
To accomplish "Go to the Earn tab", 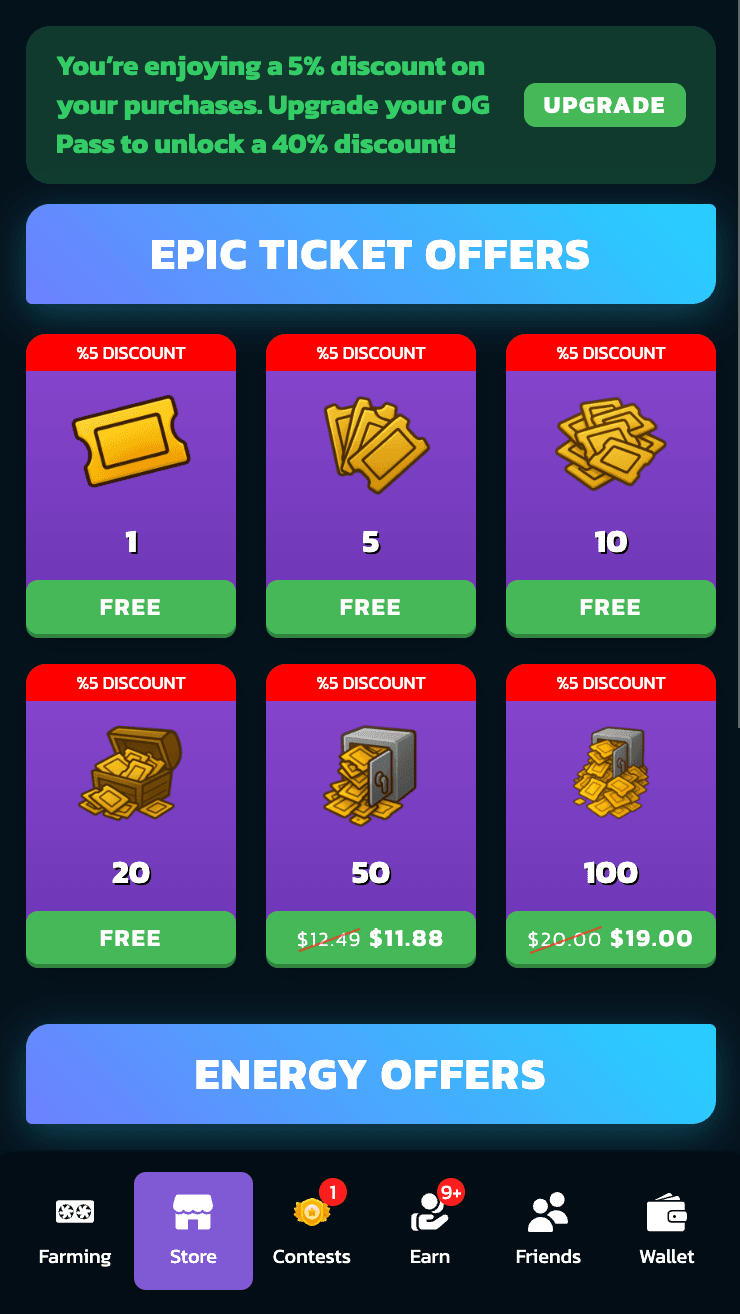I will [x=430, y=1231].
